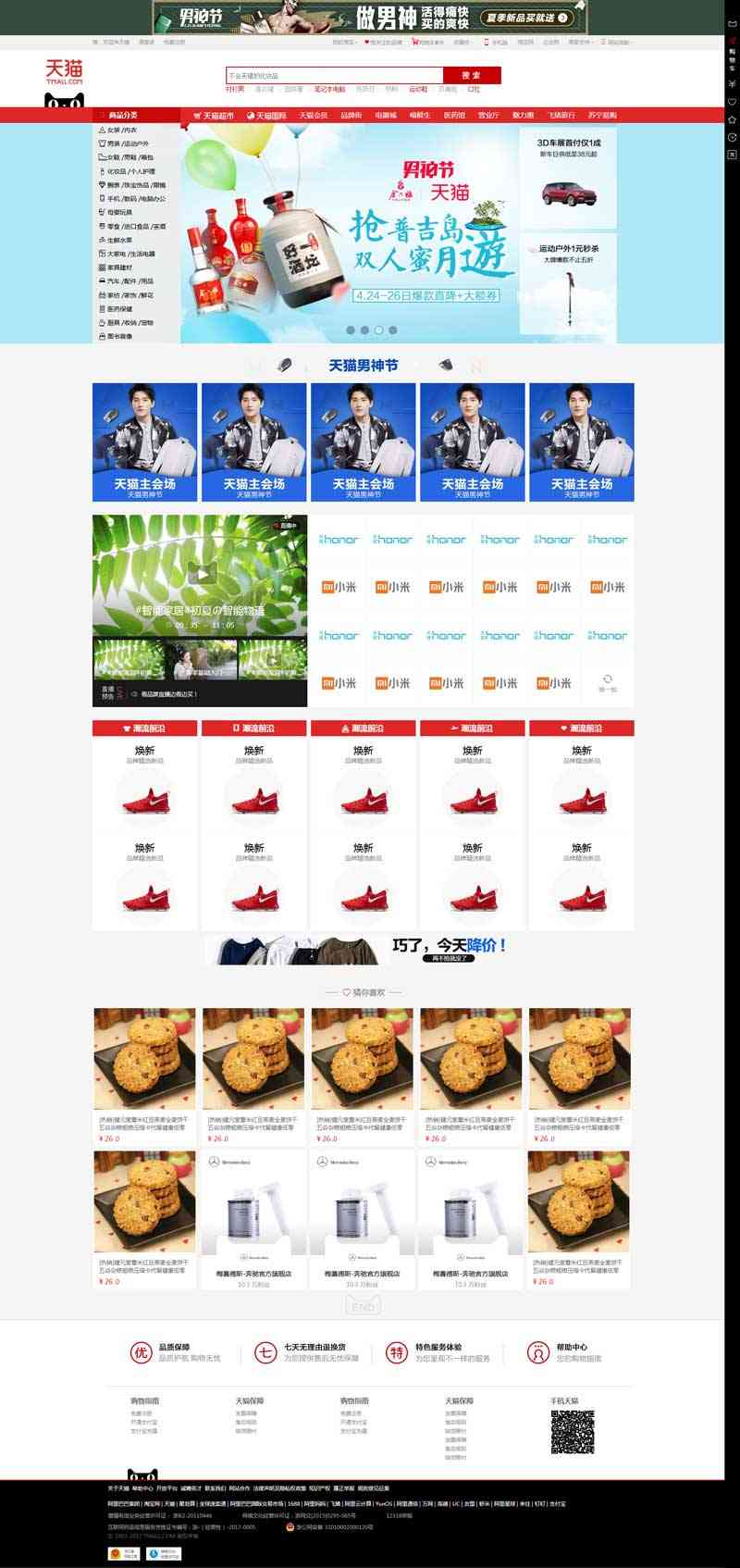Viewport: 740px width, 1568px height.
Task: Tap the search input box
Action: [333, 75]
